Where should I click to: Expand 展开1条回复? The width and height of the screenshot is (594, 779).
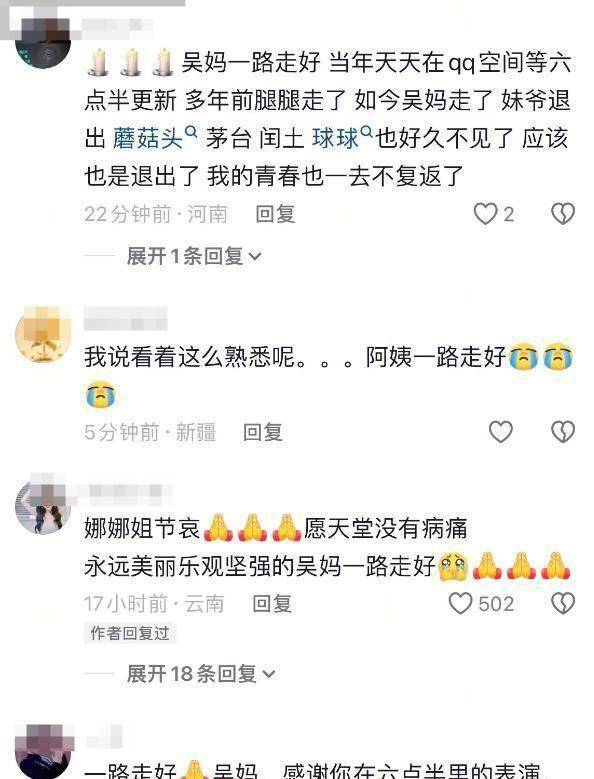(194, 256)
